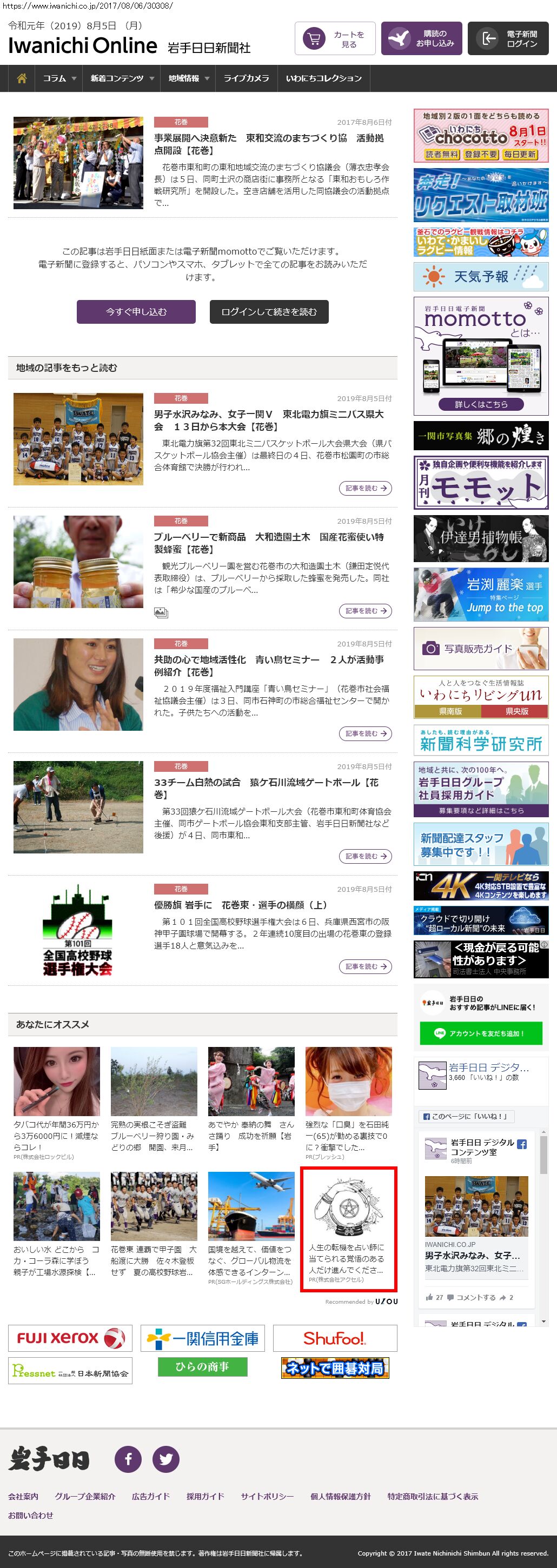Visit the Facebook page icon in footer
Screen dimensions: 557x1568
coord(128,1459)
